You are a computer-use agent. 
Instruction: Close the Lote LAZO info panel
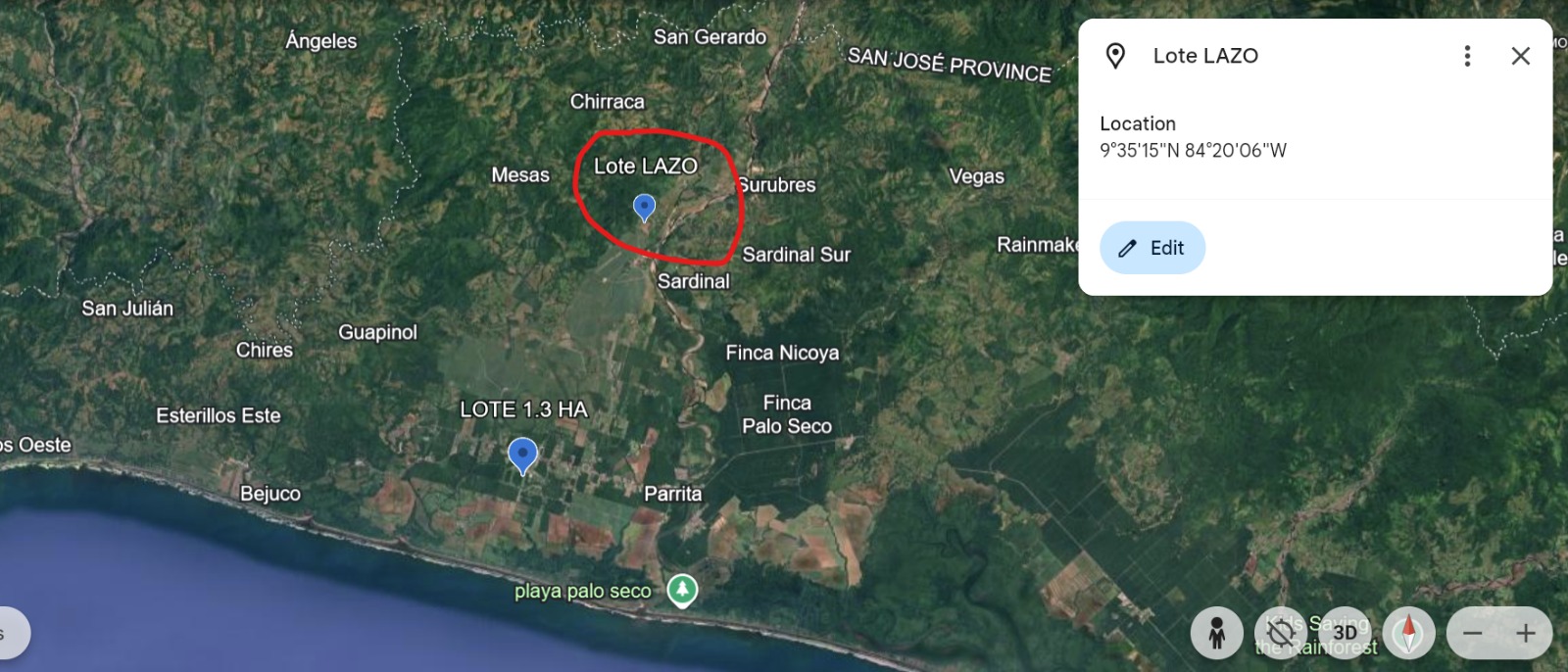[1520, 56]
